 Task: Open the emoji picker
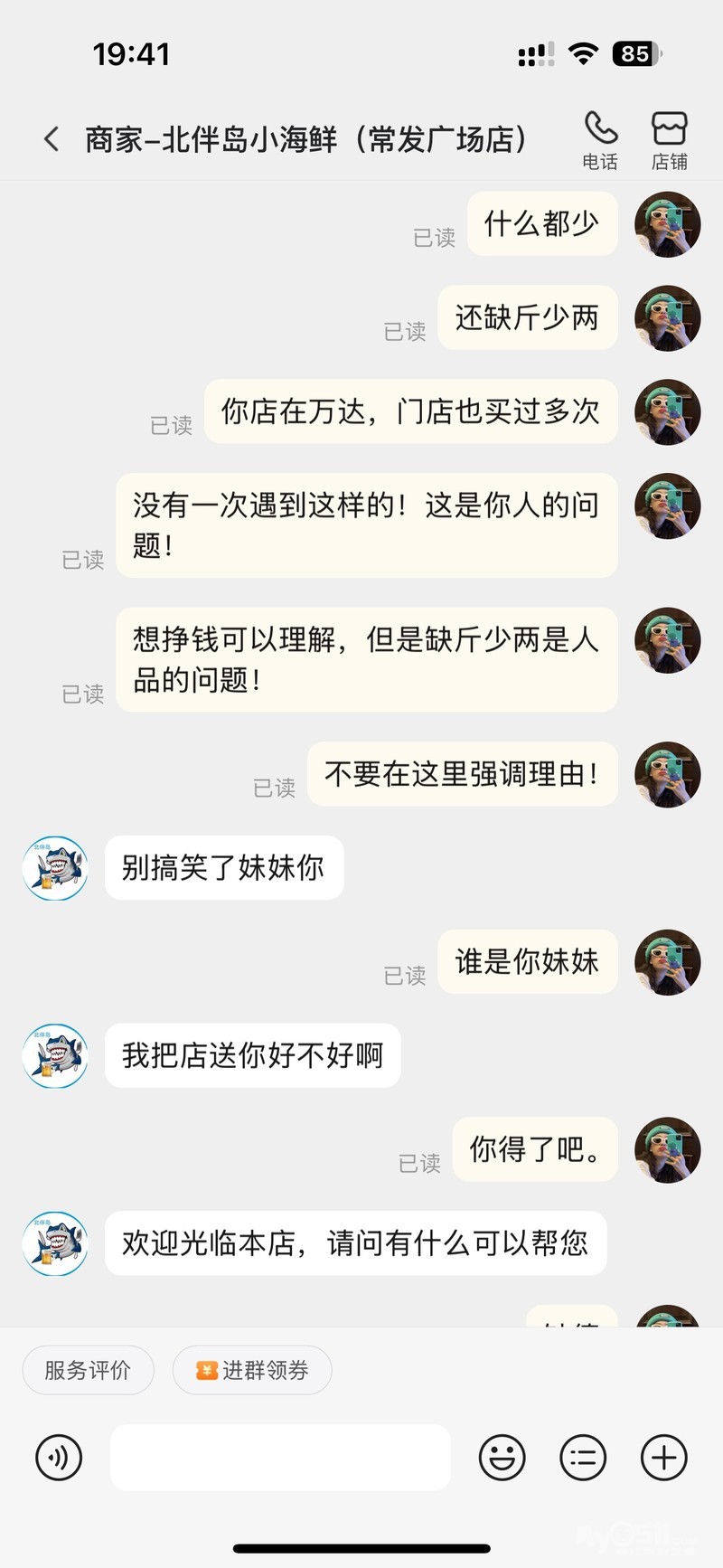(502, 1458)
